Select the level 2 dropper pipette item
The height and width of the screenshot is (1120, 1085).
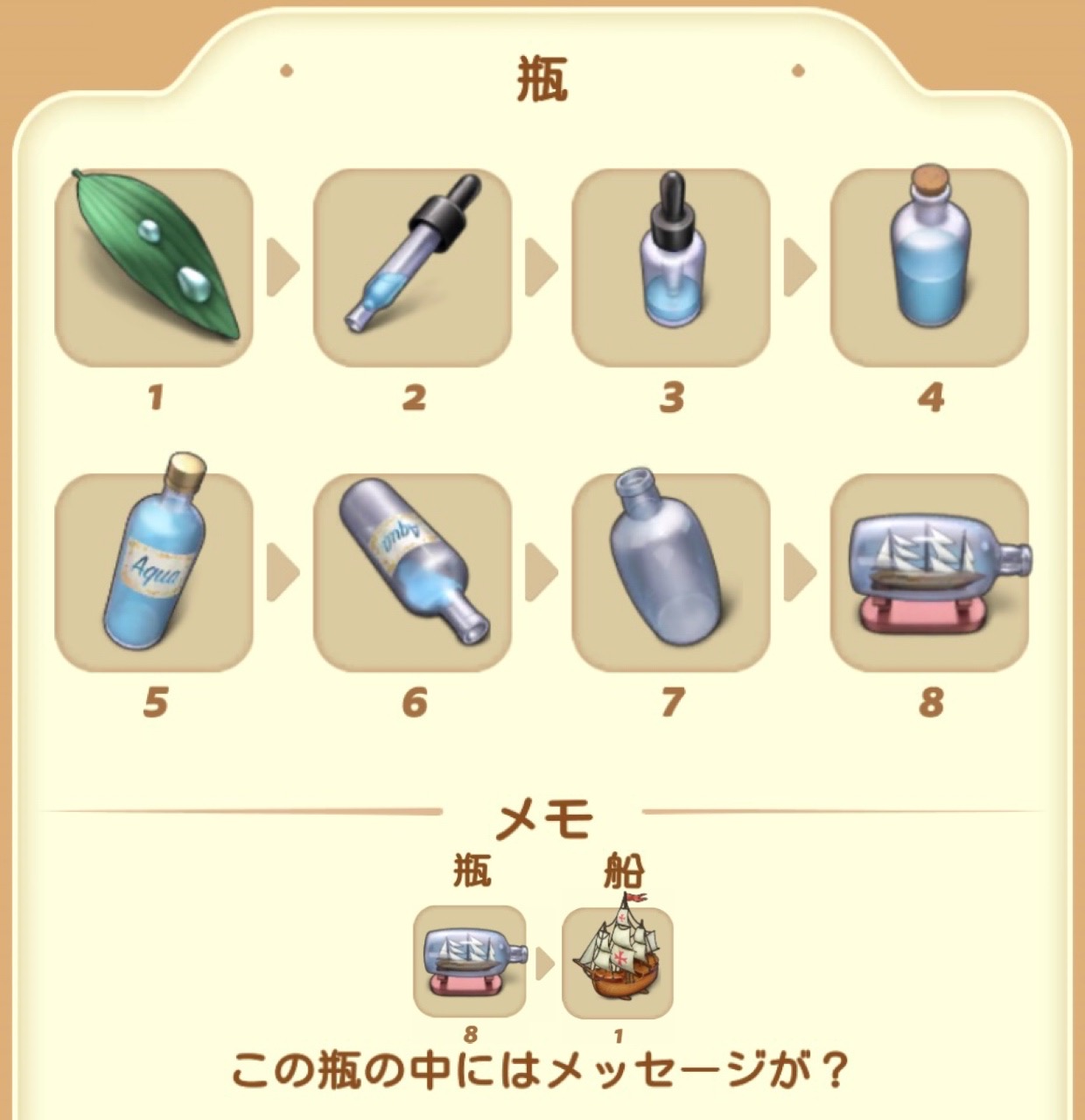pos(412,267)
